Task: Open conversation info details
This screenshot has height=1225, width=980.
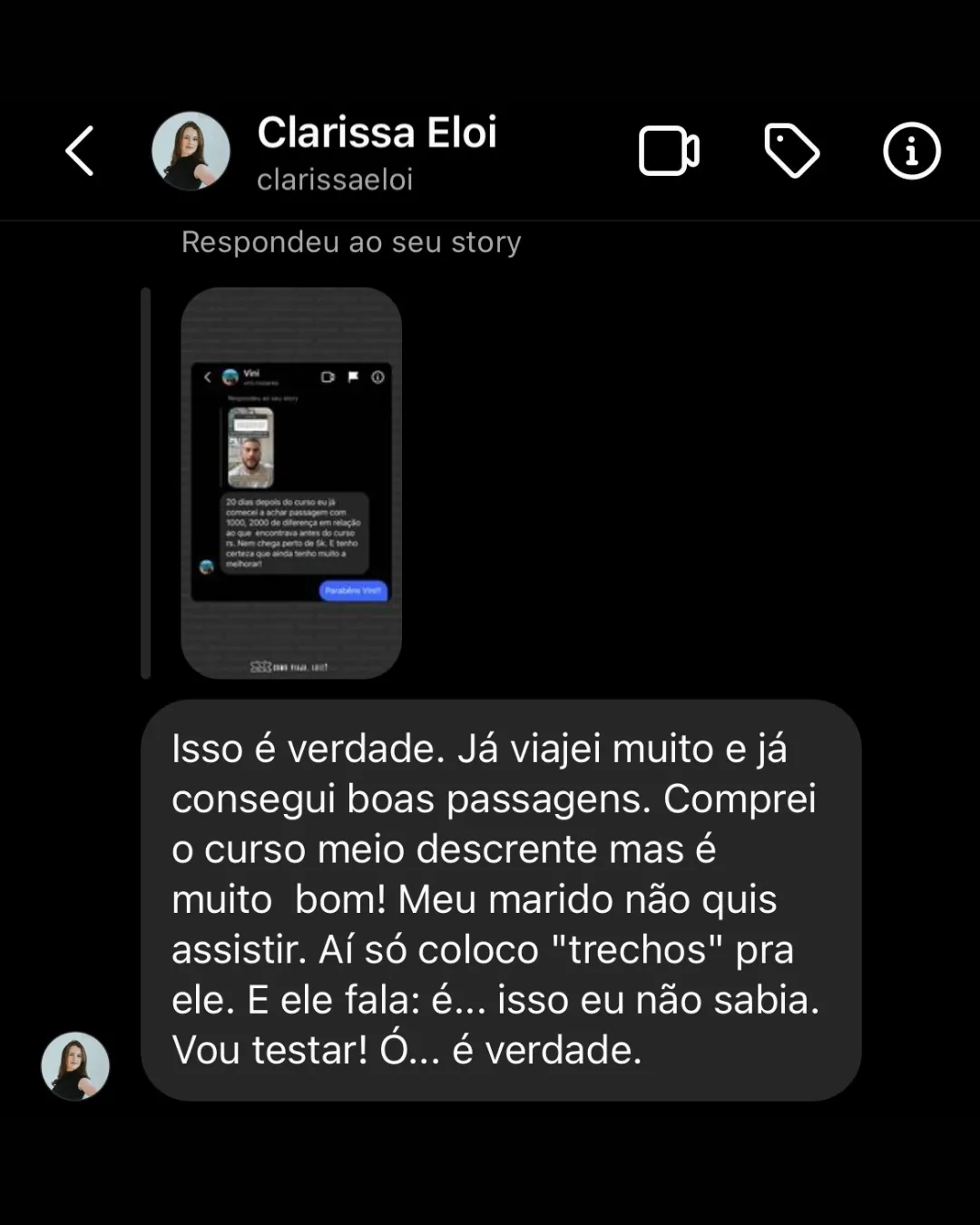Action: click(x=911, y=151)
